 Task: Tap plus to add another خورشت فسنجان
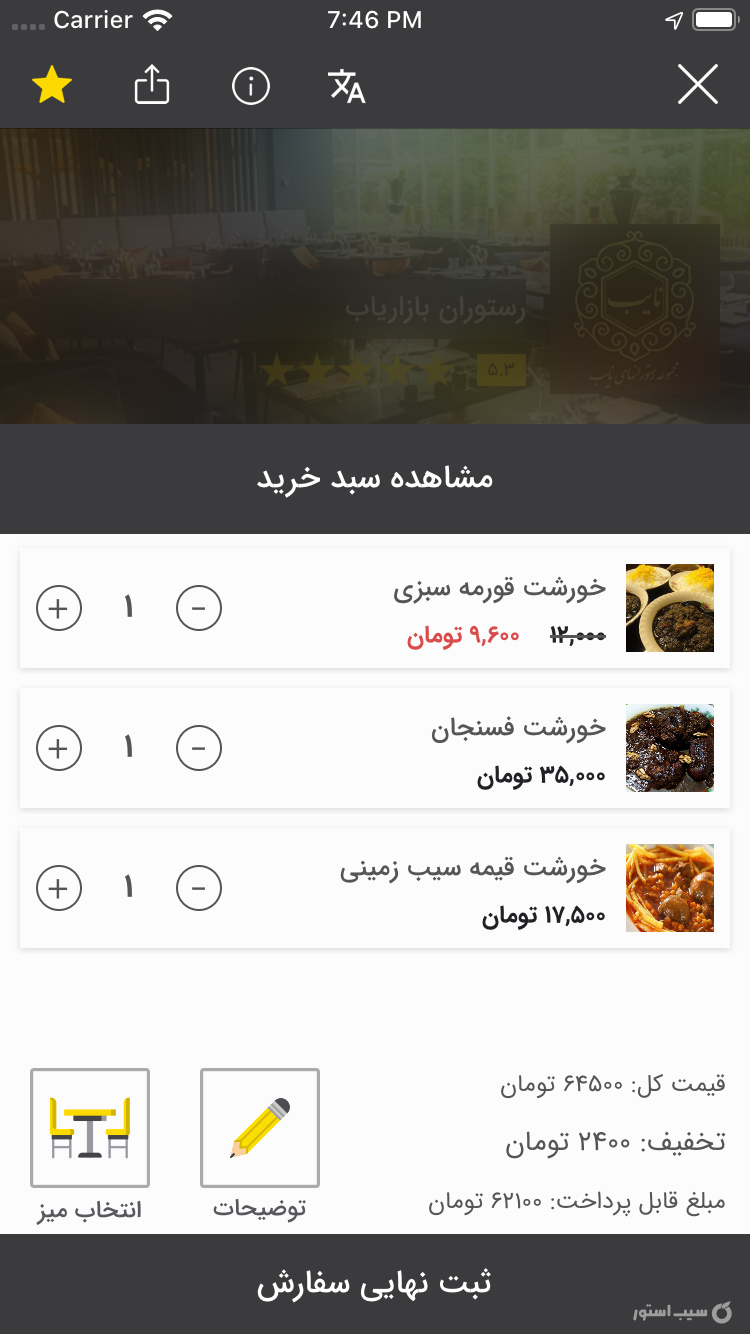click(x=59, y=748)
